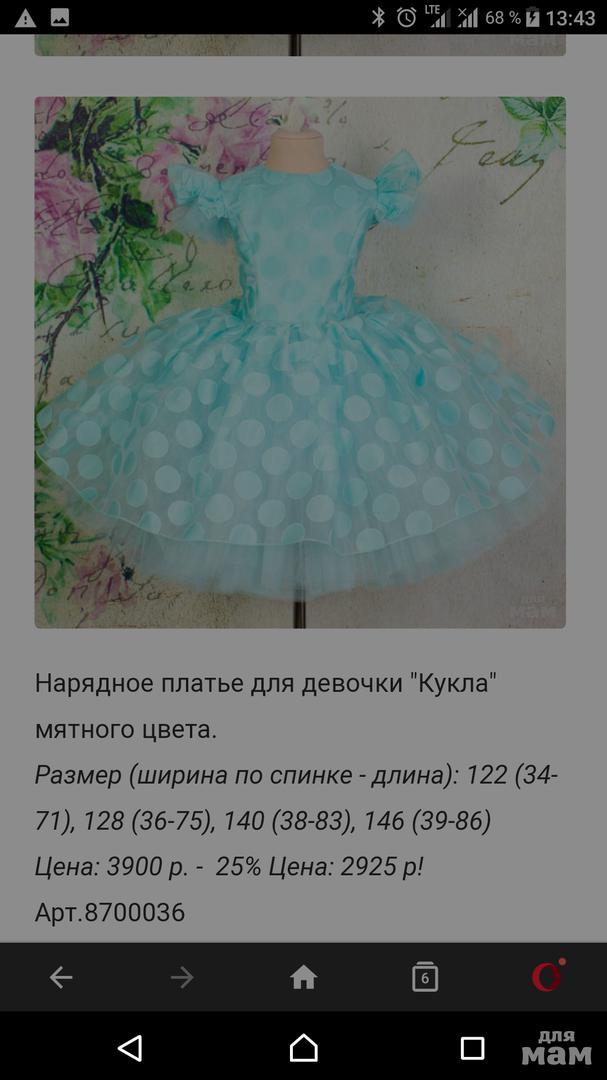Tap the Android system back button

[x=130, y=1047]
